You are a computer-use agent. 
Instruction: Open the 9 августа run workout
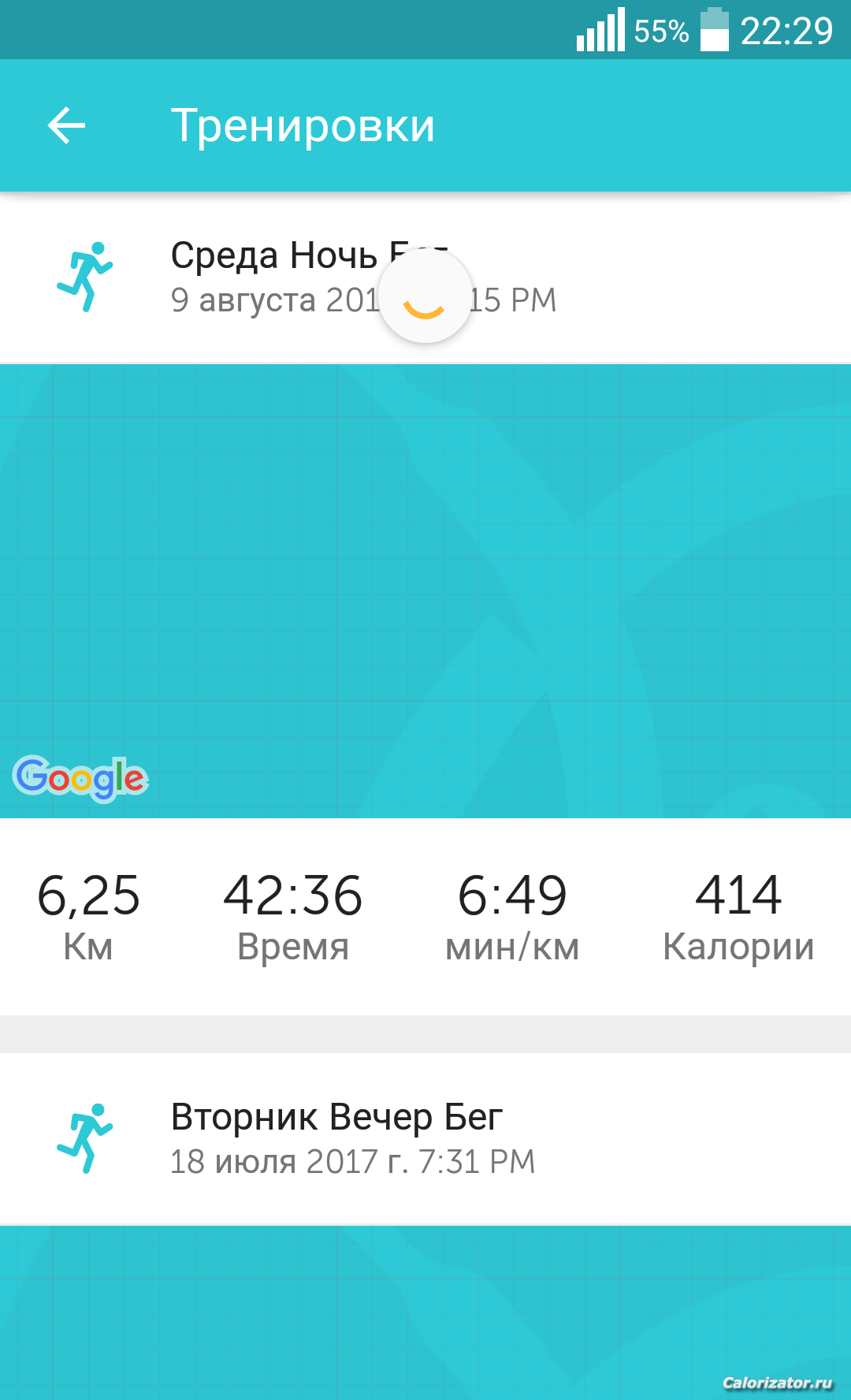coord(425,277)
